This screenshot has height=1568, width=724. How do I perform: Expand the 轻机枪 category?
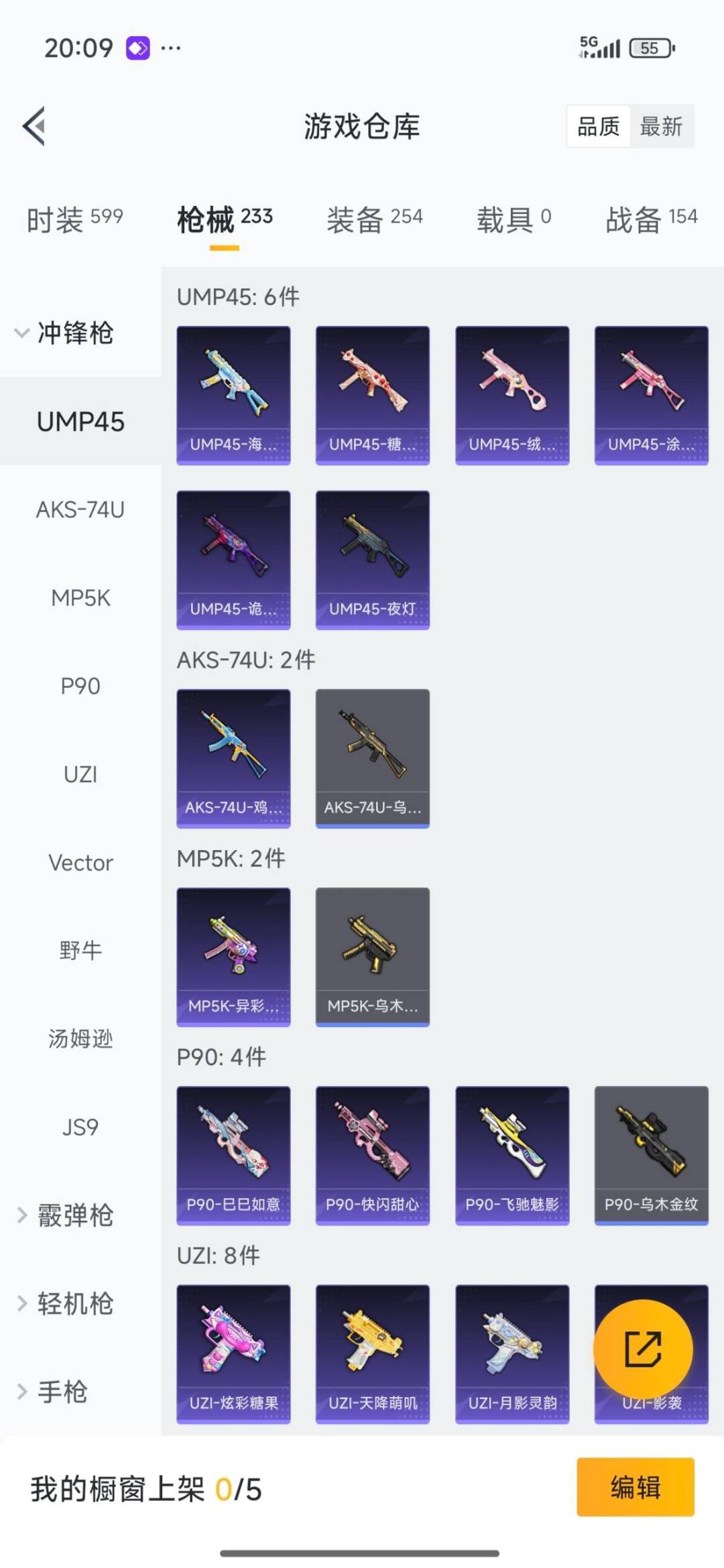click(x=66, y=1303)
